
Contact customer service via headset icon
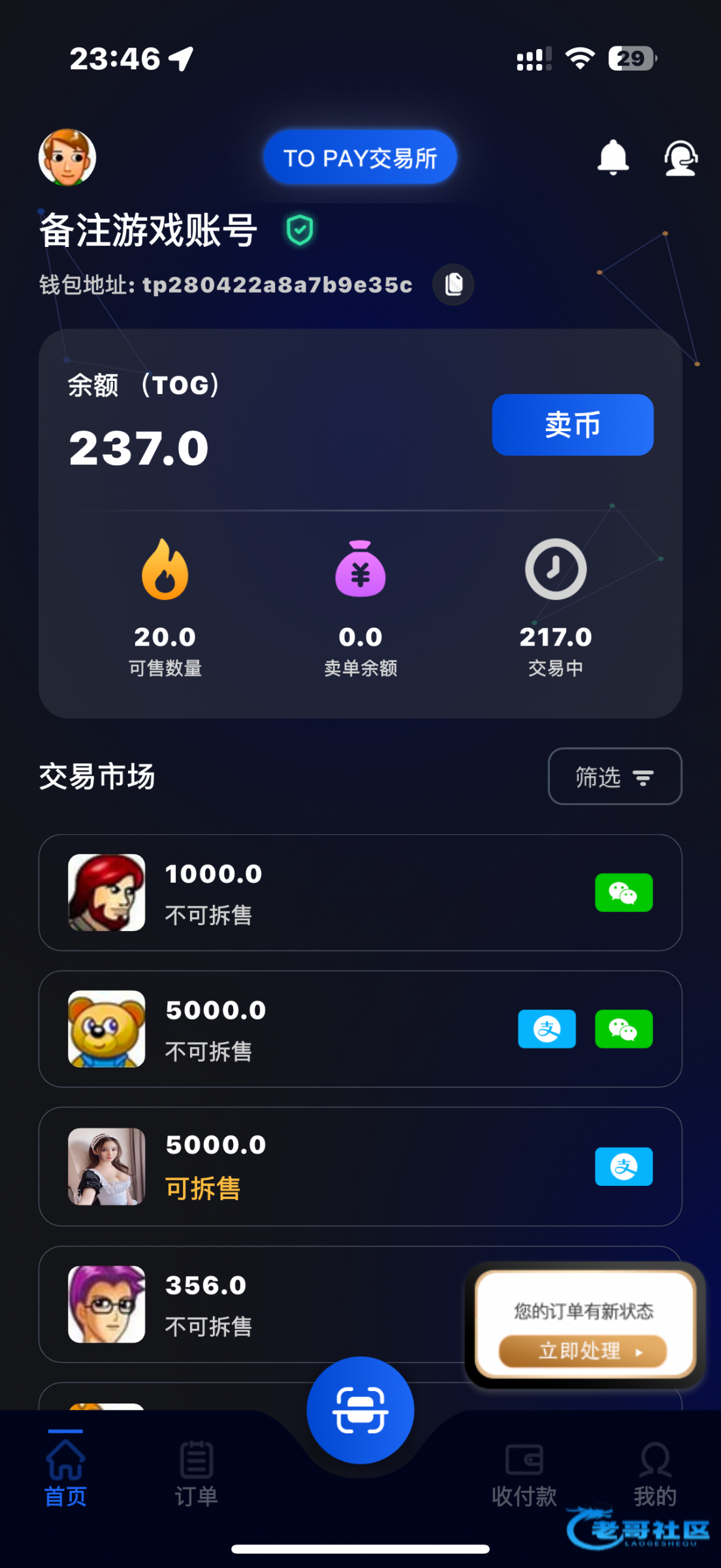(681, 157)
